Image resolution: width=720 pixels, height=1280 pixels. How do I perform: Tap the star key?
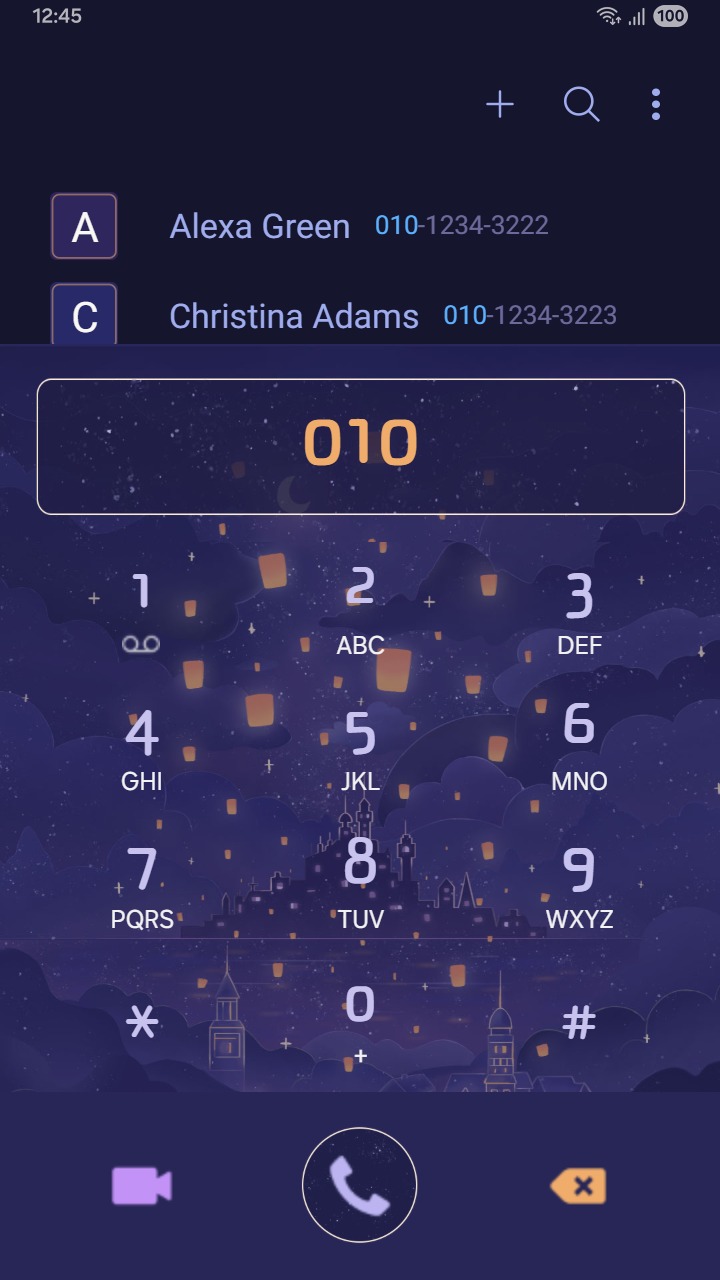(142, 1022)
